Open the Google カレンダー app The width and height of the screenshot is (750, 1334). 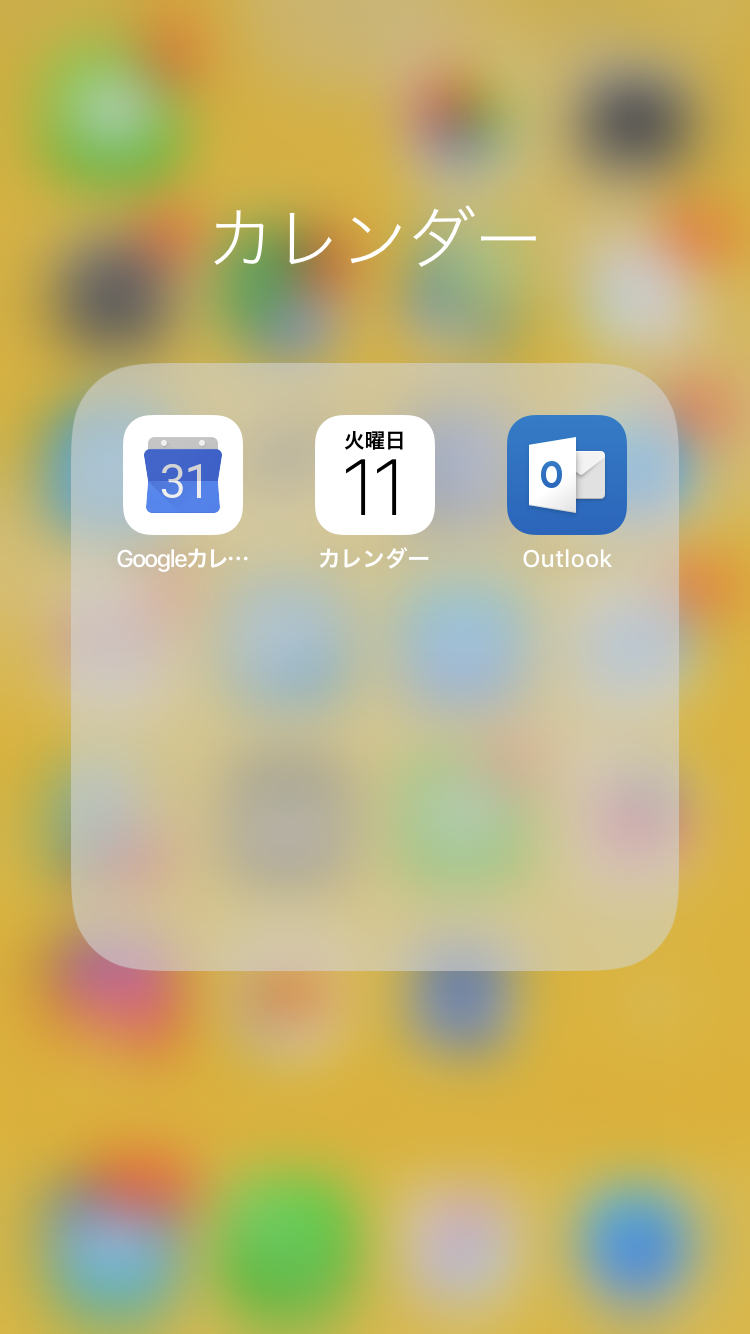(x=183, y=475)
